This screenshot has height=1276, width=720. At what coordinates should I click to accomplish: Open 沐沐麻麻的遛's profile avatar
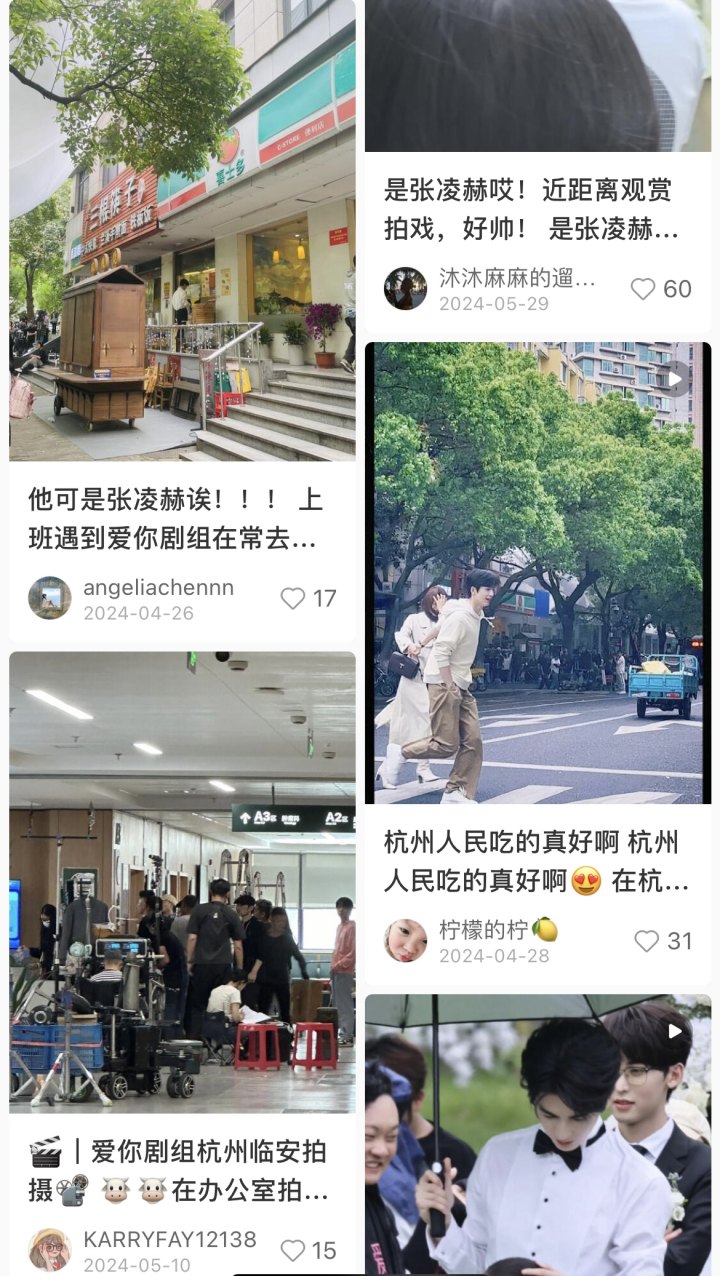click(405, 289)
